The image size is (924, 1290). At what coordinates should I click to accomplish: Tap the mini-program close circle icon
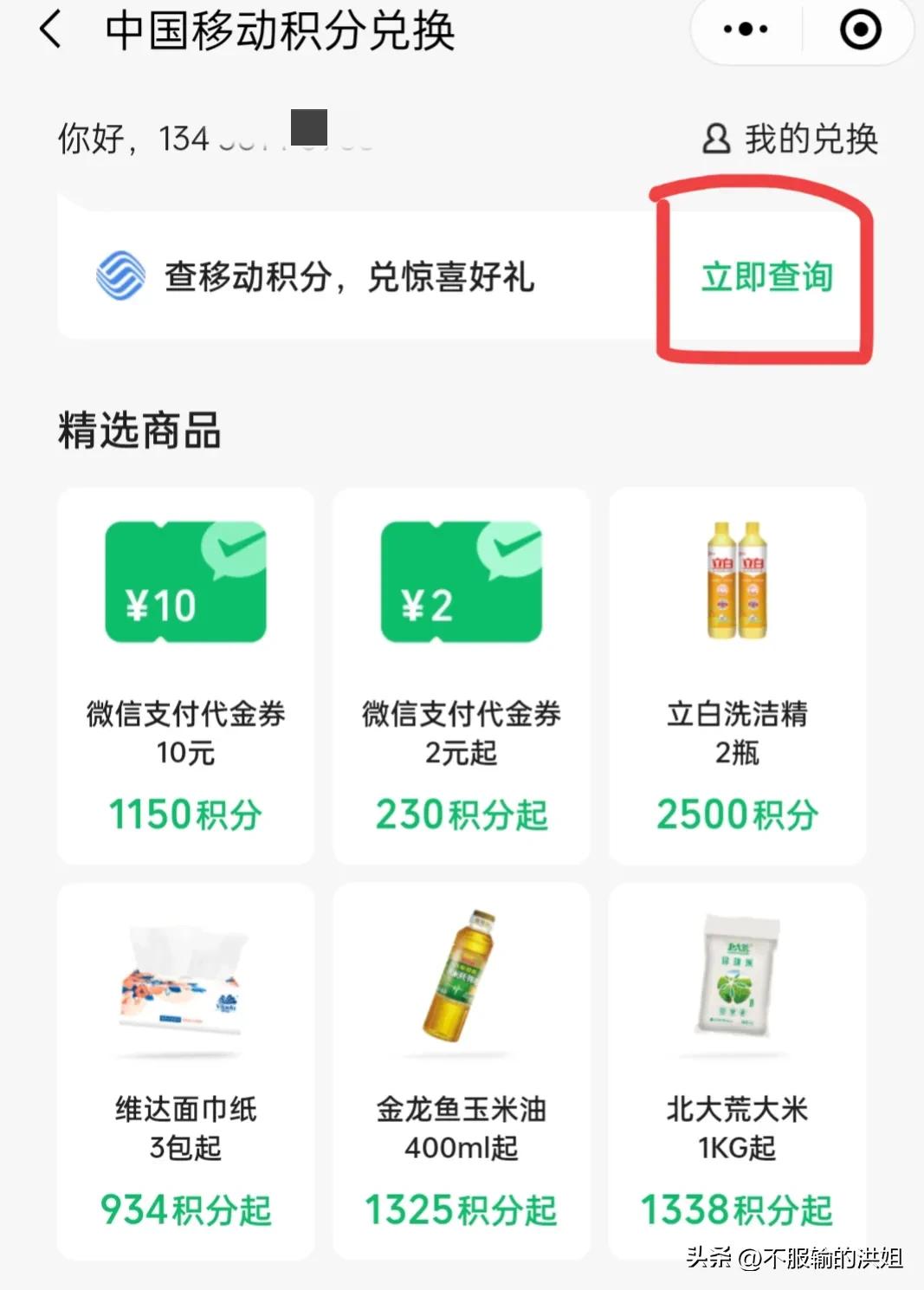858,29
